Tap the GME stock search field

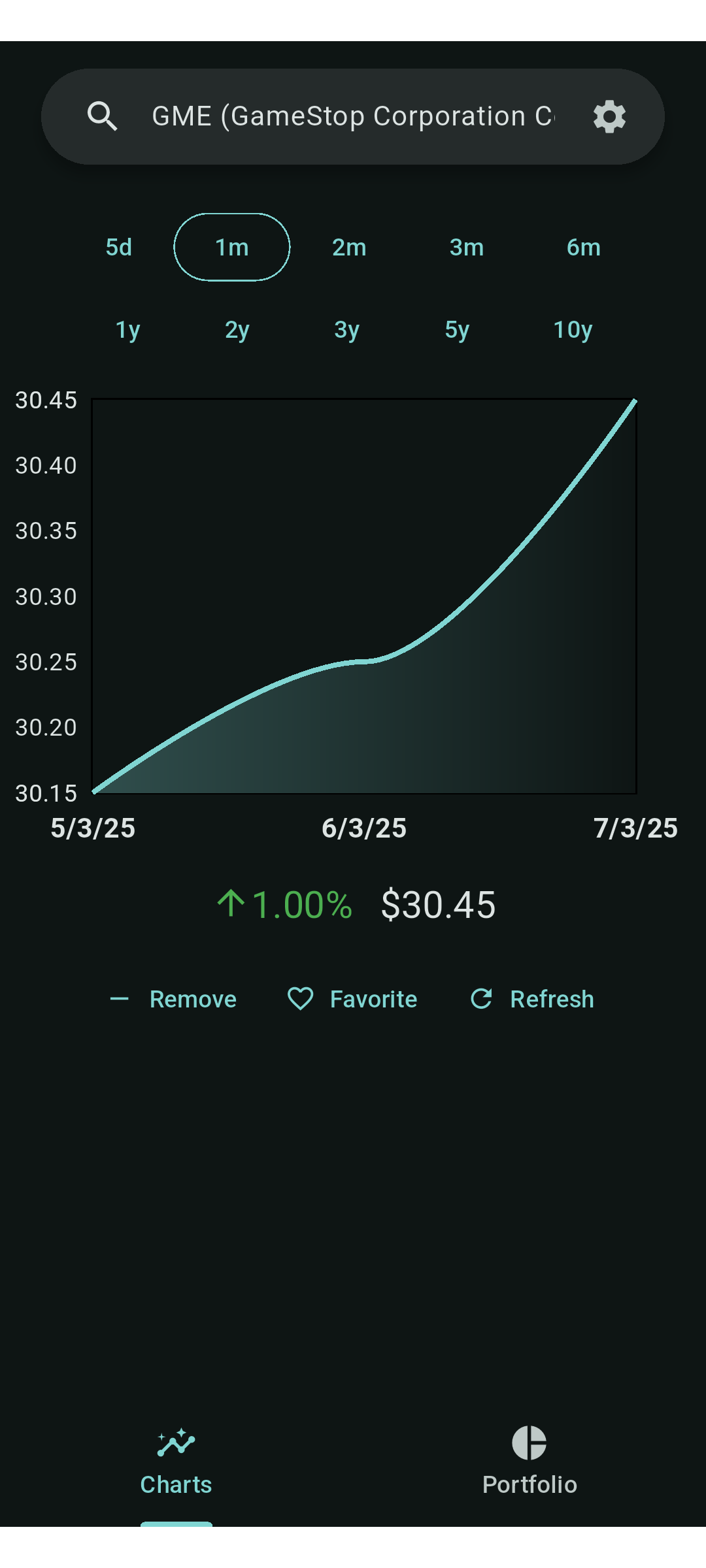pyautogui.click(x=353, y=117)
